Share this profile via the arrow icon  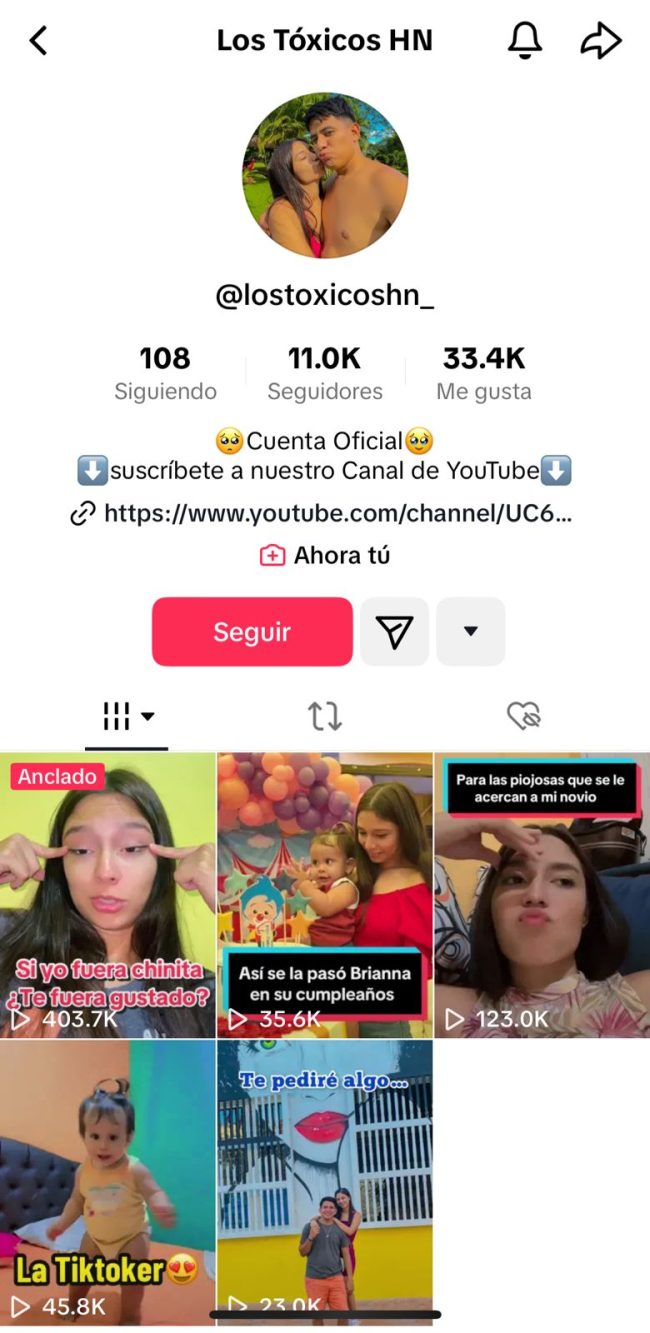(x=601, y=41)
